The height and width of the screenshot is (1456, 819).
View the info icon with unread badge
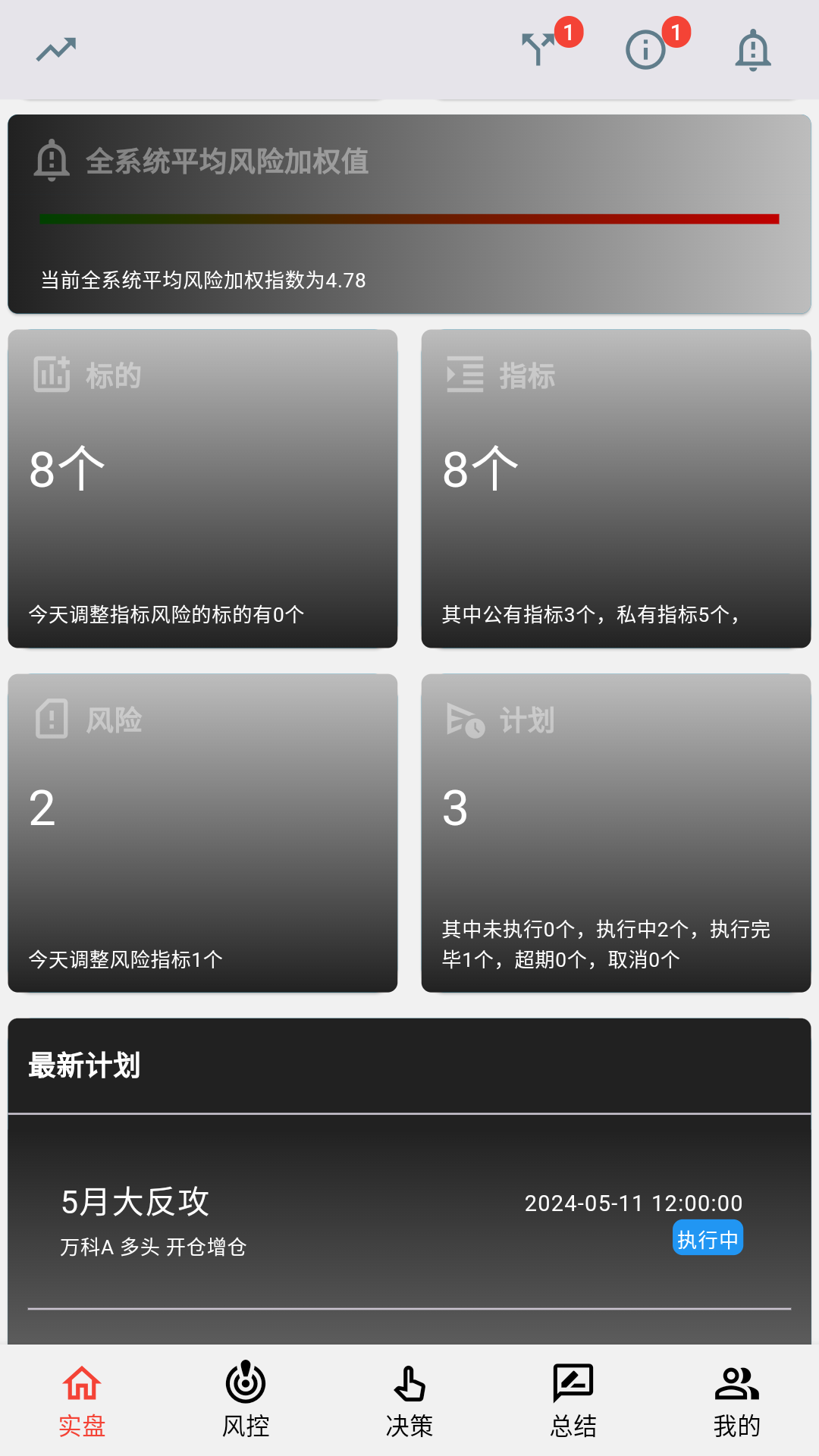click(644, 49)
